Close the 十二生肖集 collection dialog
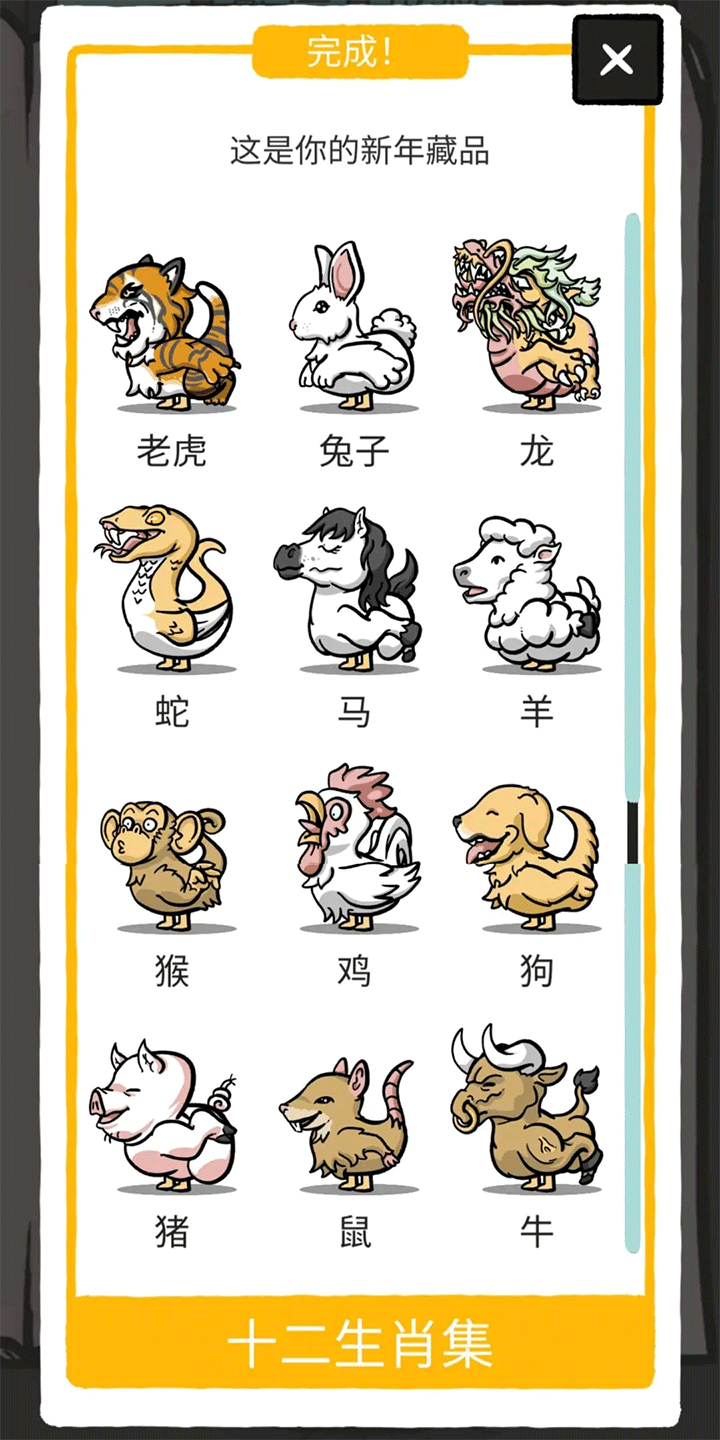 coord(617,60)
